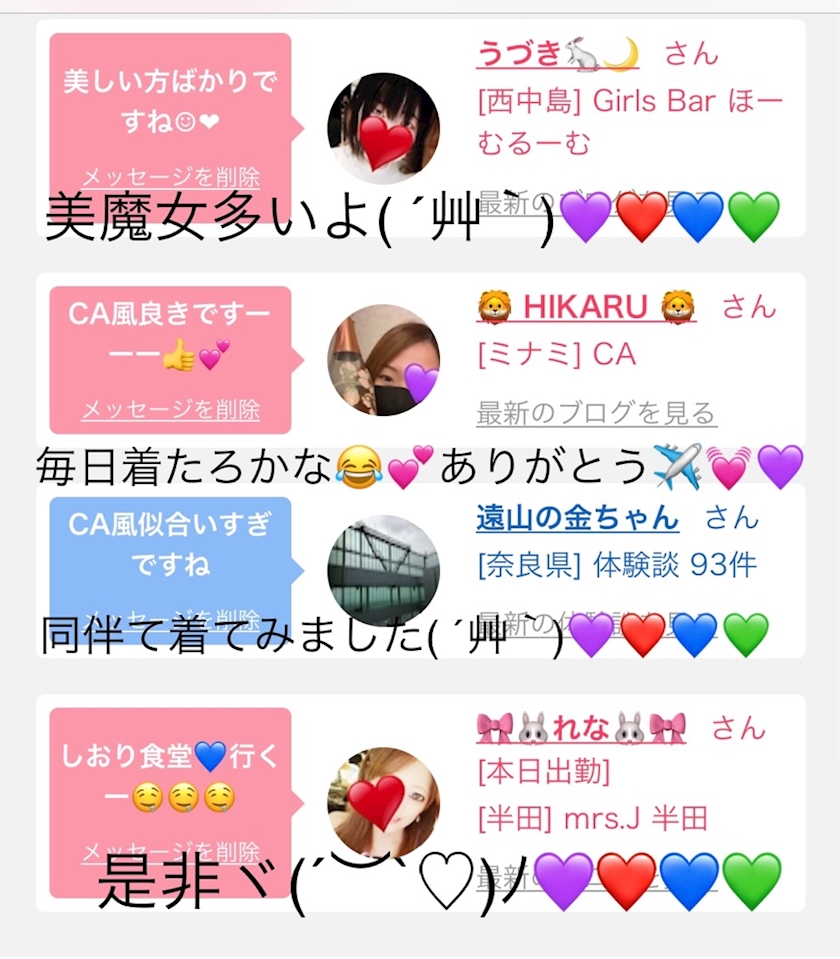
Task: Delete the message 美しい方ばかりですね
Action: pyautogui.click(x=171, y=177)
